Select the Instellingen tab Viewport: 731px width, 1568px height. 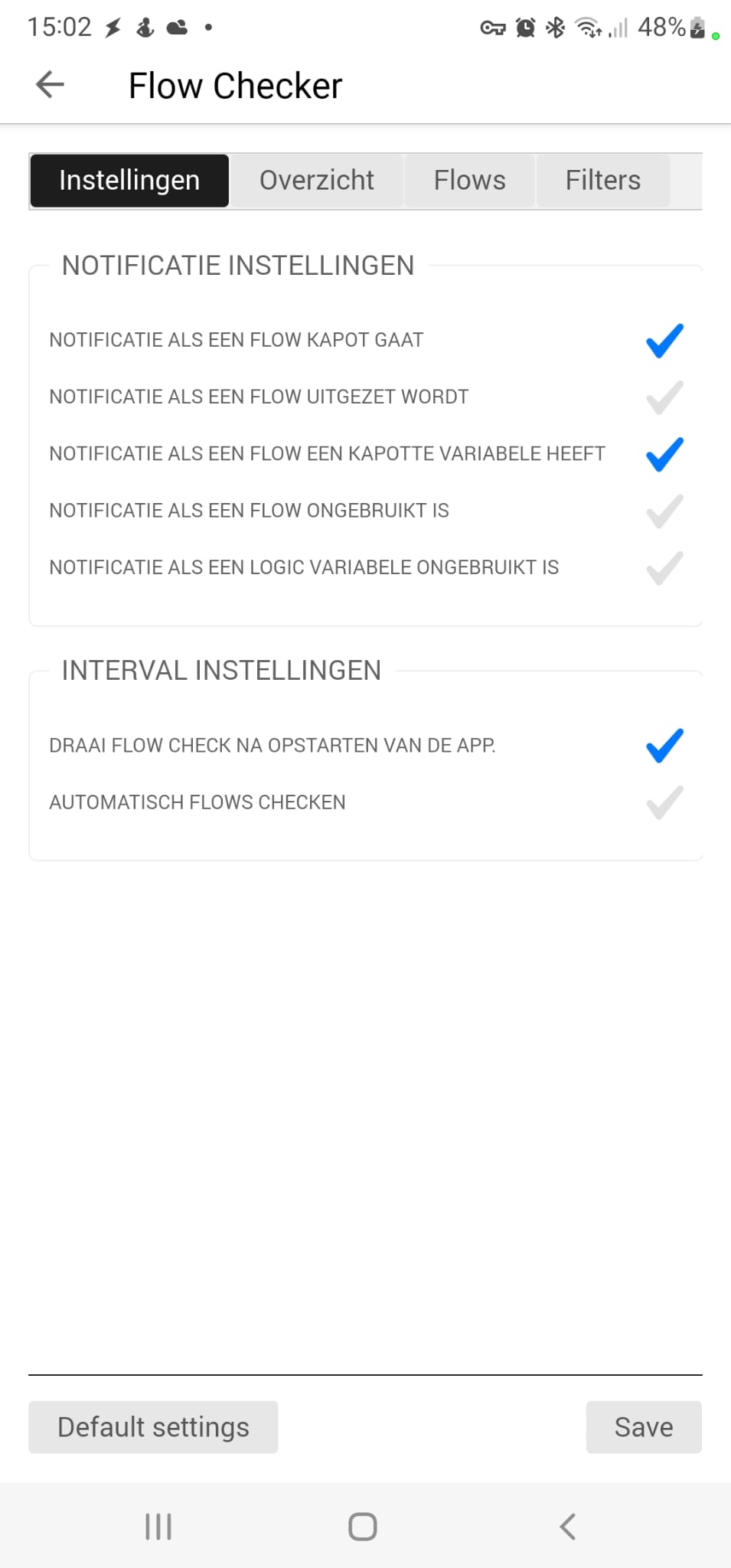[129, 181]
